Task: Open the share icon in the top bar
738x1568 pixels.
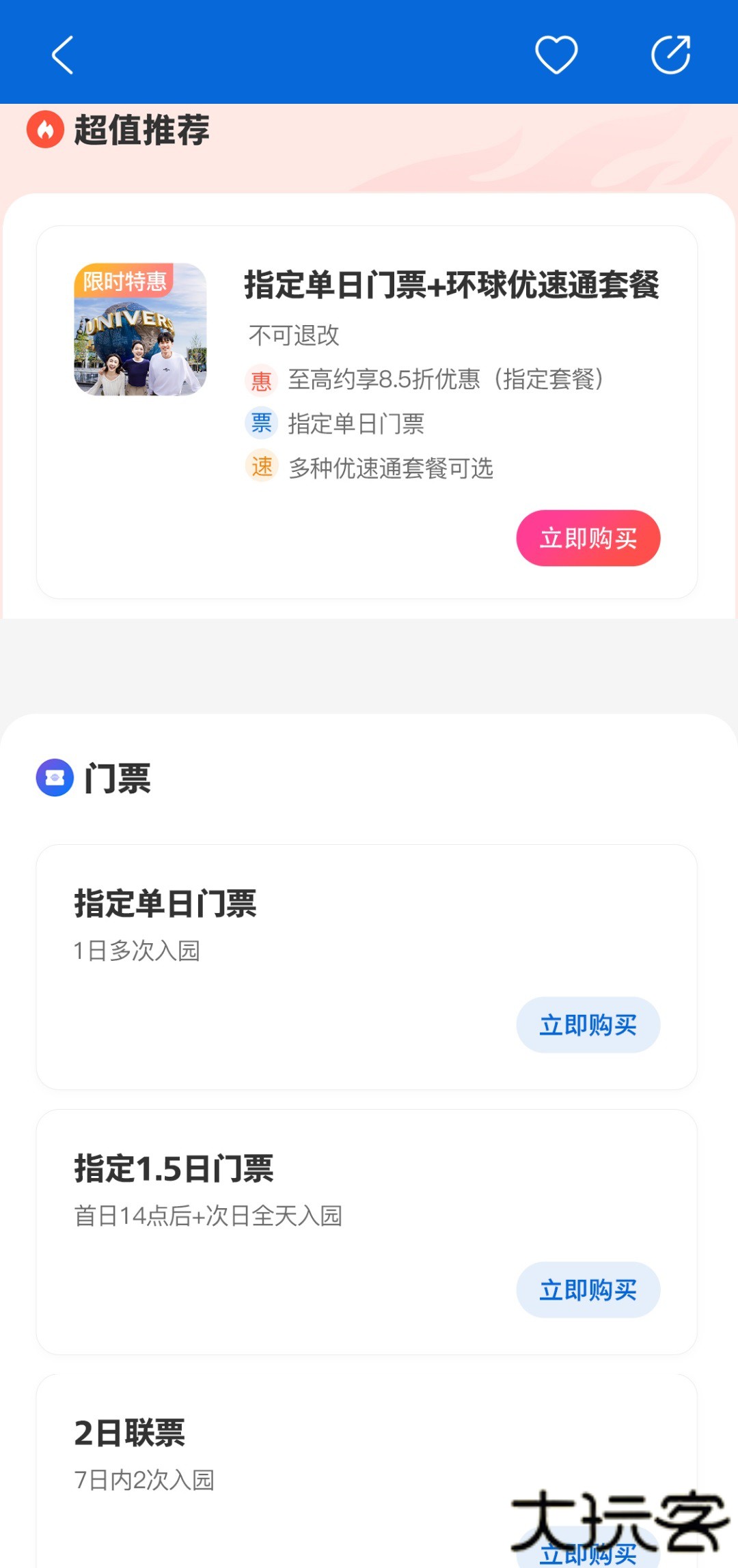Action: pyautogui.click(x=672, y=55)
